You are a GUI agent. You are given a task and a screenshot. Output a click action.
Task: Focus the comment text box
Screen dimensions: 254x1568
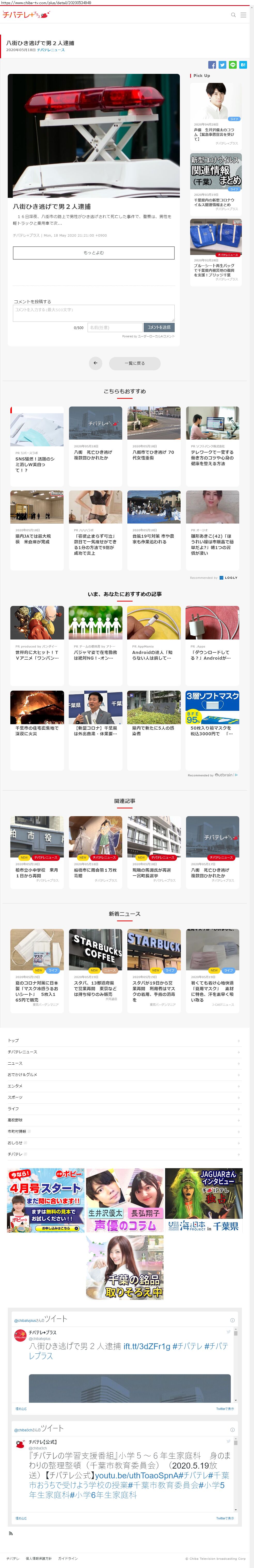[94, 313]
